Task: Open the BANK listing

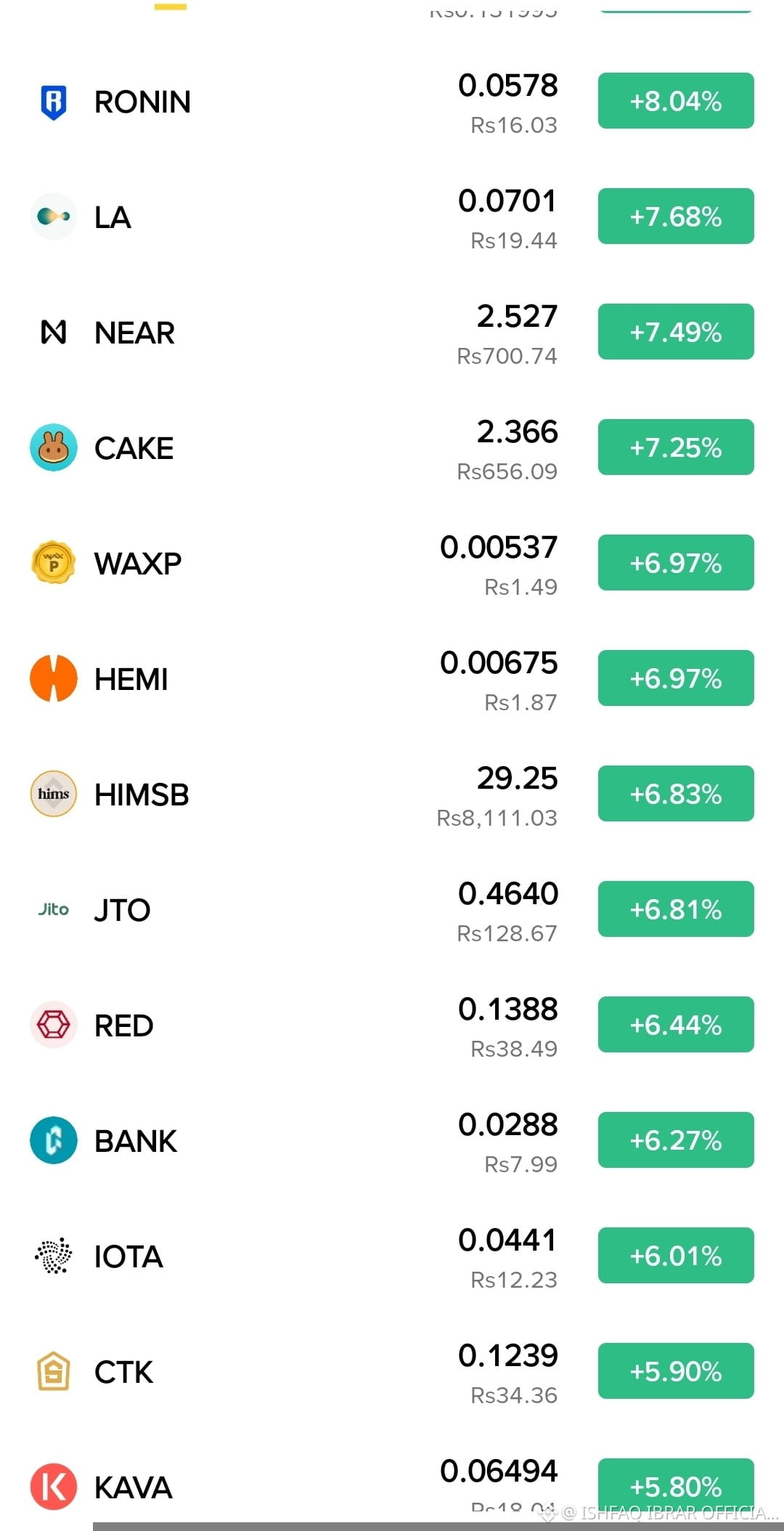Action: pyautogui.click(x=392, y=1141)
